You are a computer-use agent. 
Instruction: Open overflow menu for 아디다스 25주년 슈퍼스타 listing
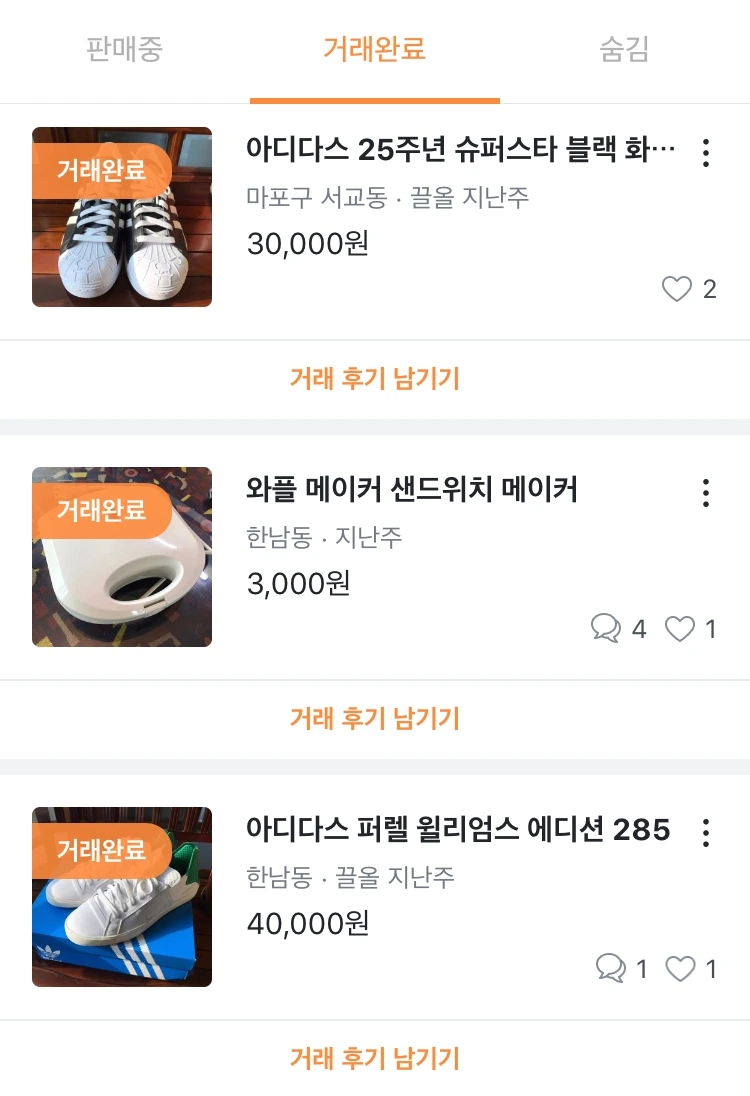(x=706, y=153)
